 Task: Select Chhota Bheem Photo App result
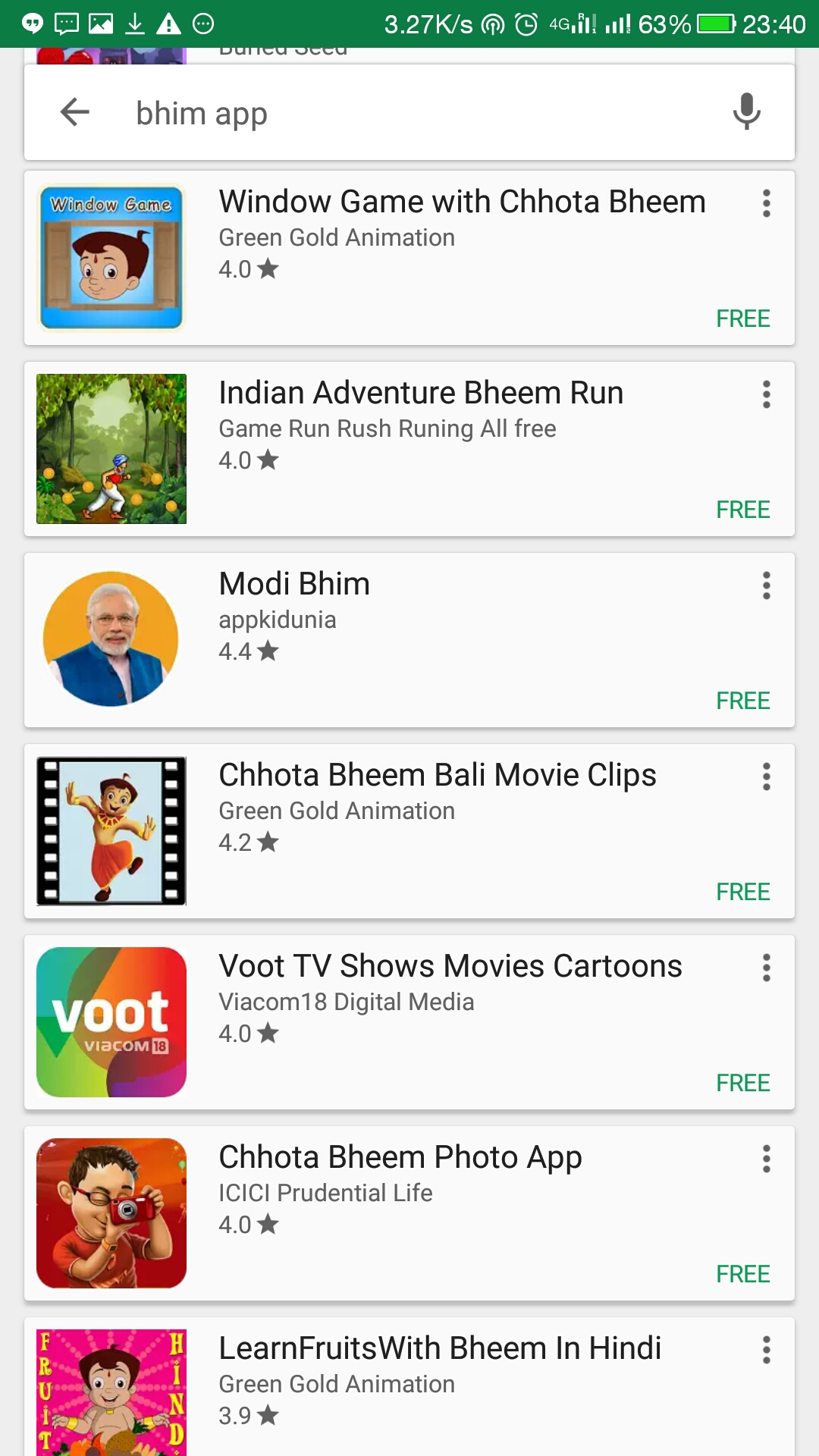[x=409, y=1213]
